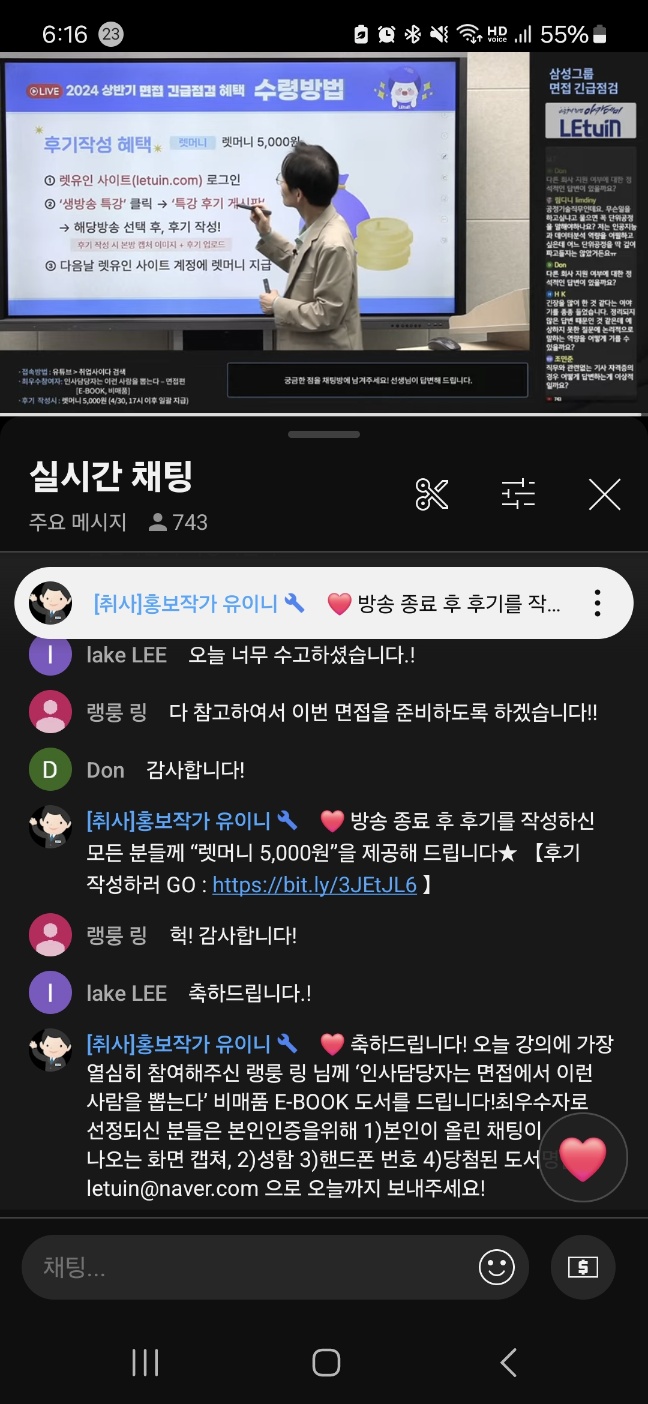
Task: Send a heart reaction
Action: point(583,1158)
